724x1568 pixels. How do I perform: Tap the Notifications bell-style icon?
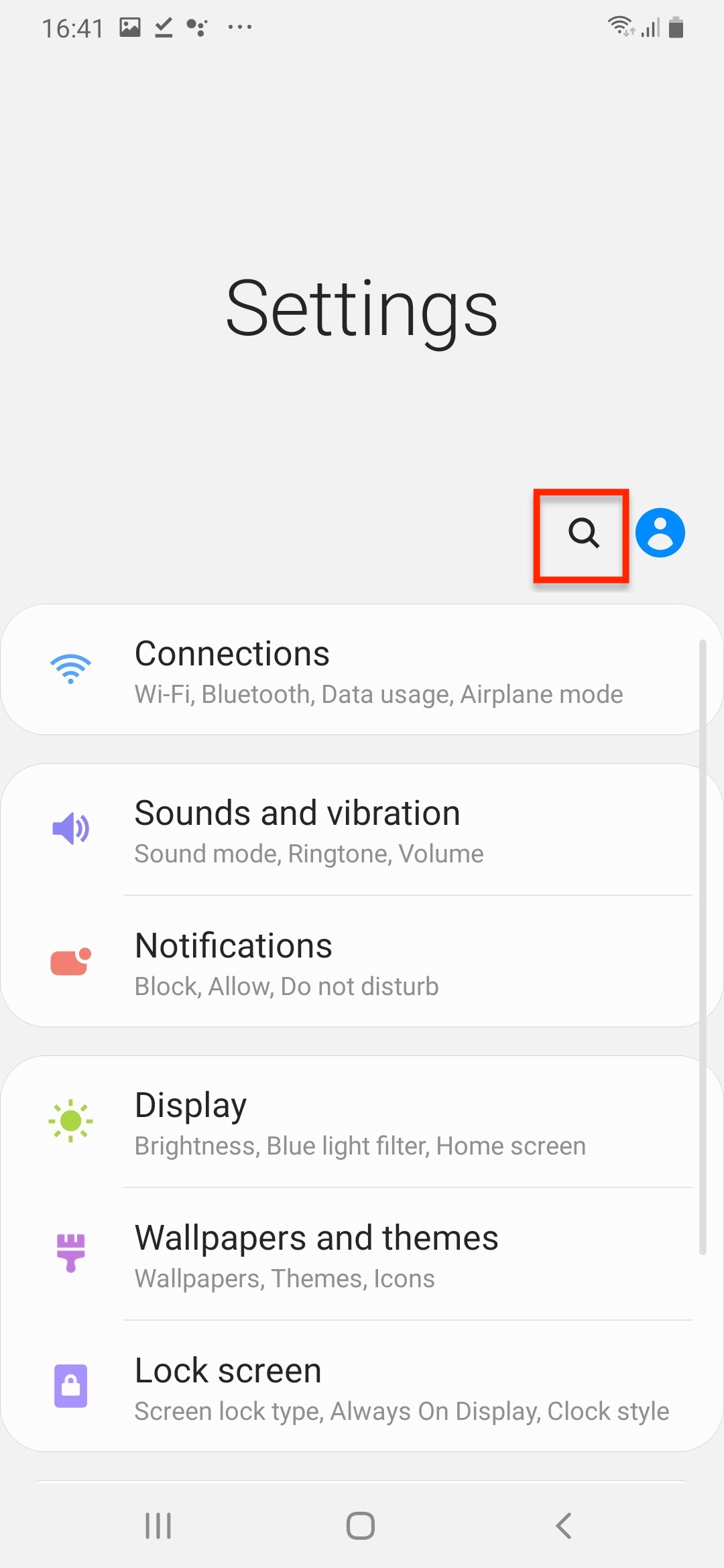pos(70,961)
